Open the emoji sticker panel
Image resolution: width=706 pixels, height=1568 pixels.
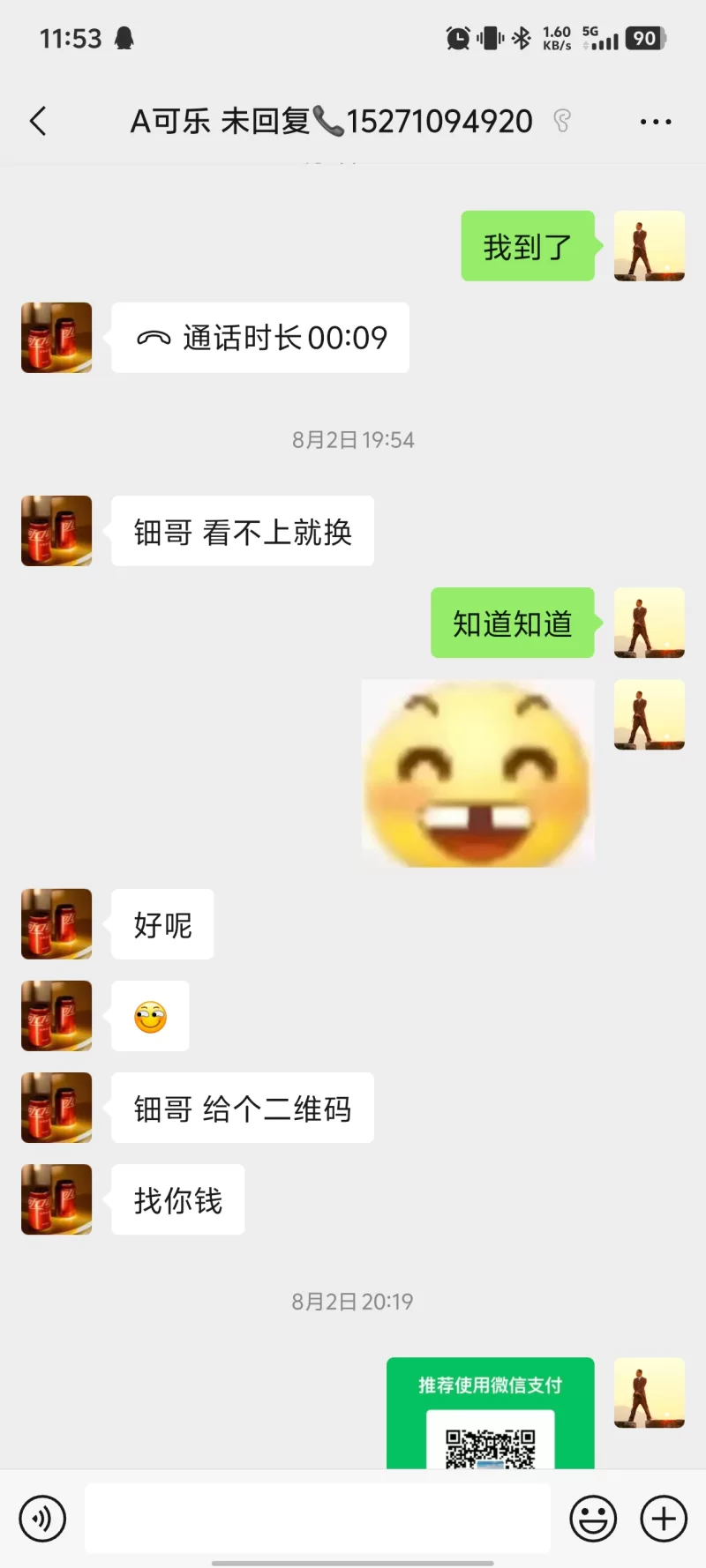click(x=593, y=1519)
